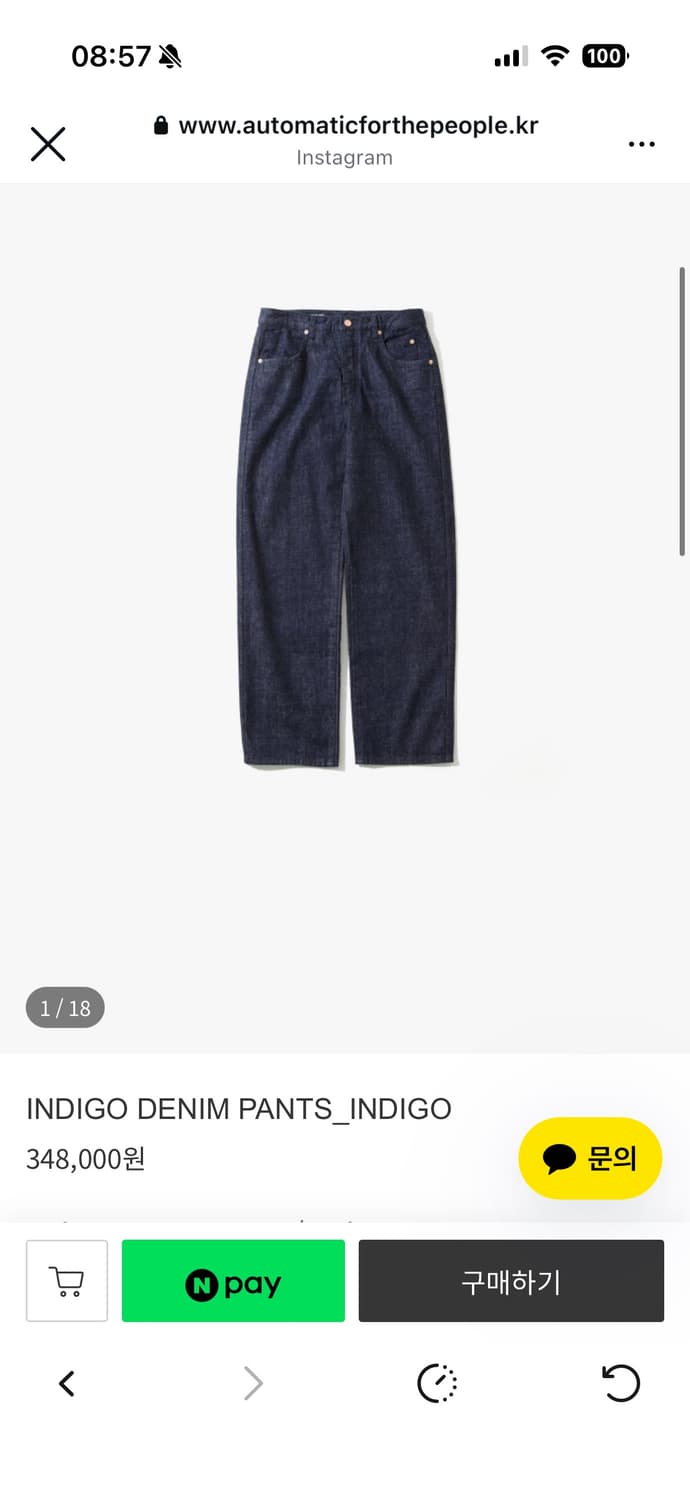Open the browser speed dial icon

[x=437, y=1384]
